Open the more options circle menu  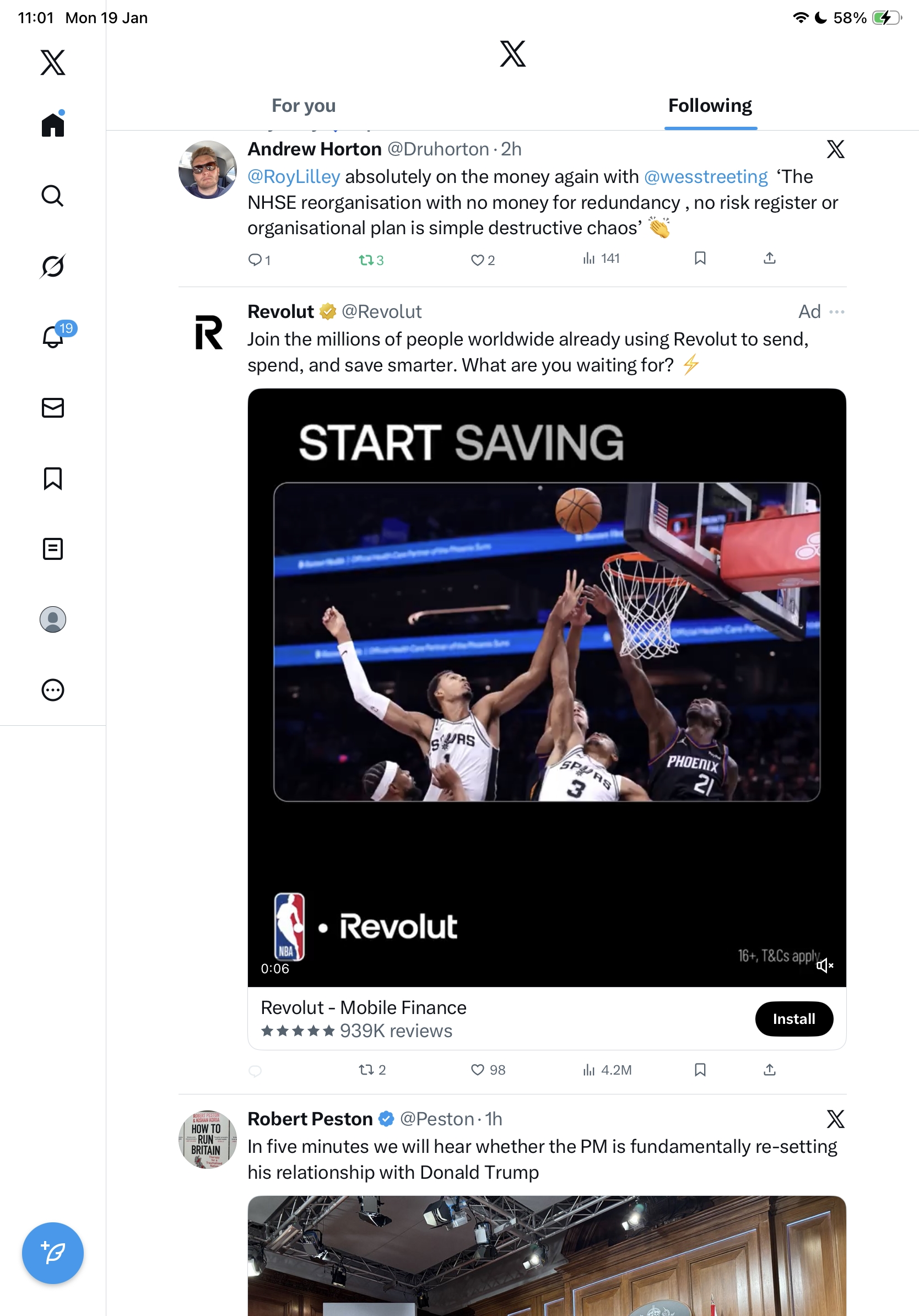[x=53, y=689]
